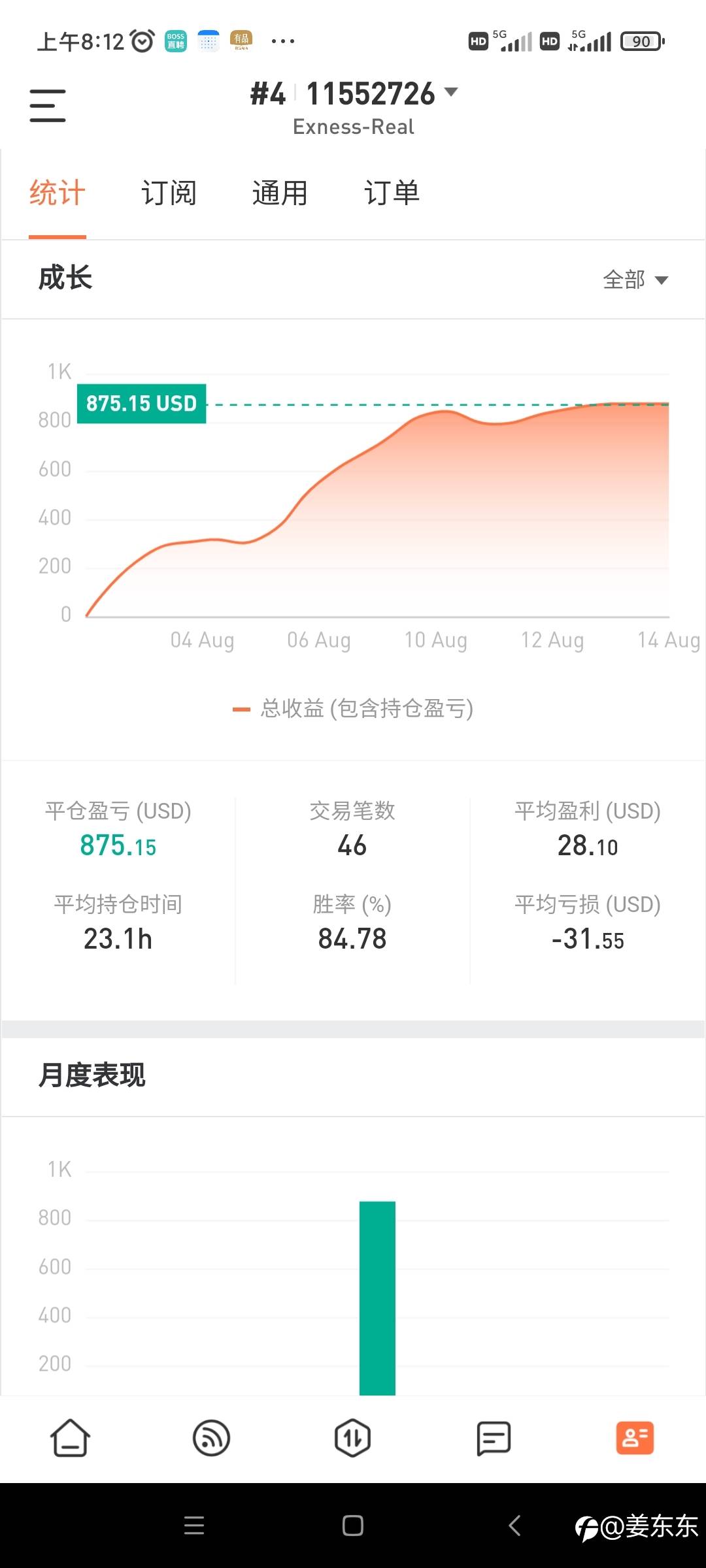Switch to the 订阅 tab
This screenshot has height=1568, width=706.
pos(169,193)
